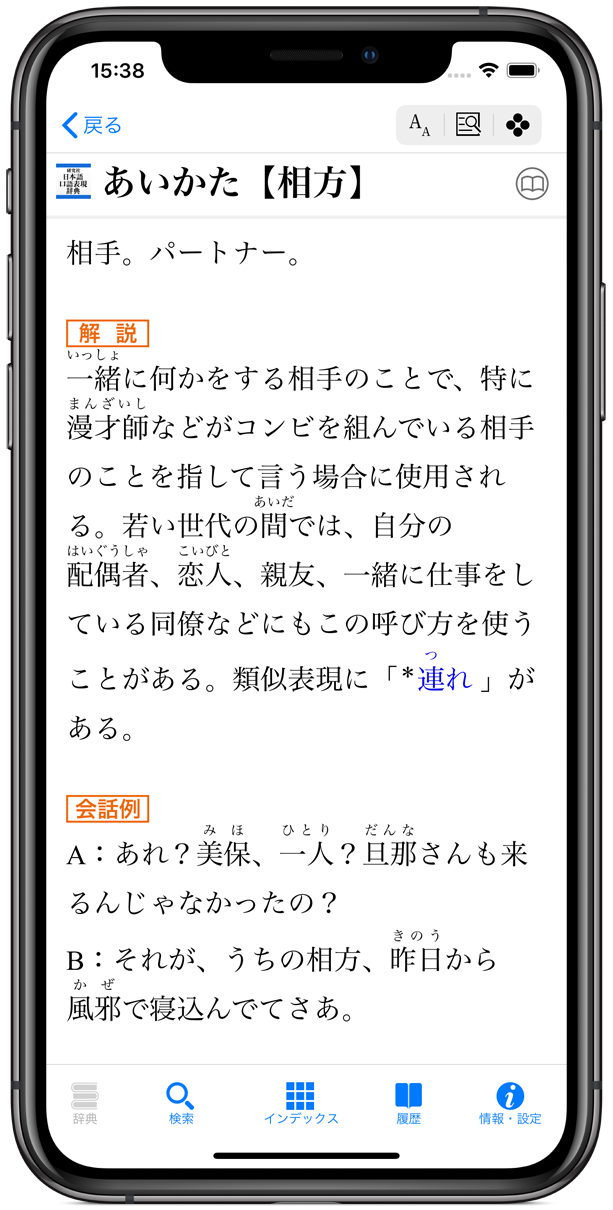The width and height of the screenshot is (613, 1210).
Task: View the 履歴 history tab
Action: (x=408, y=1103)
